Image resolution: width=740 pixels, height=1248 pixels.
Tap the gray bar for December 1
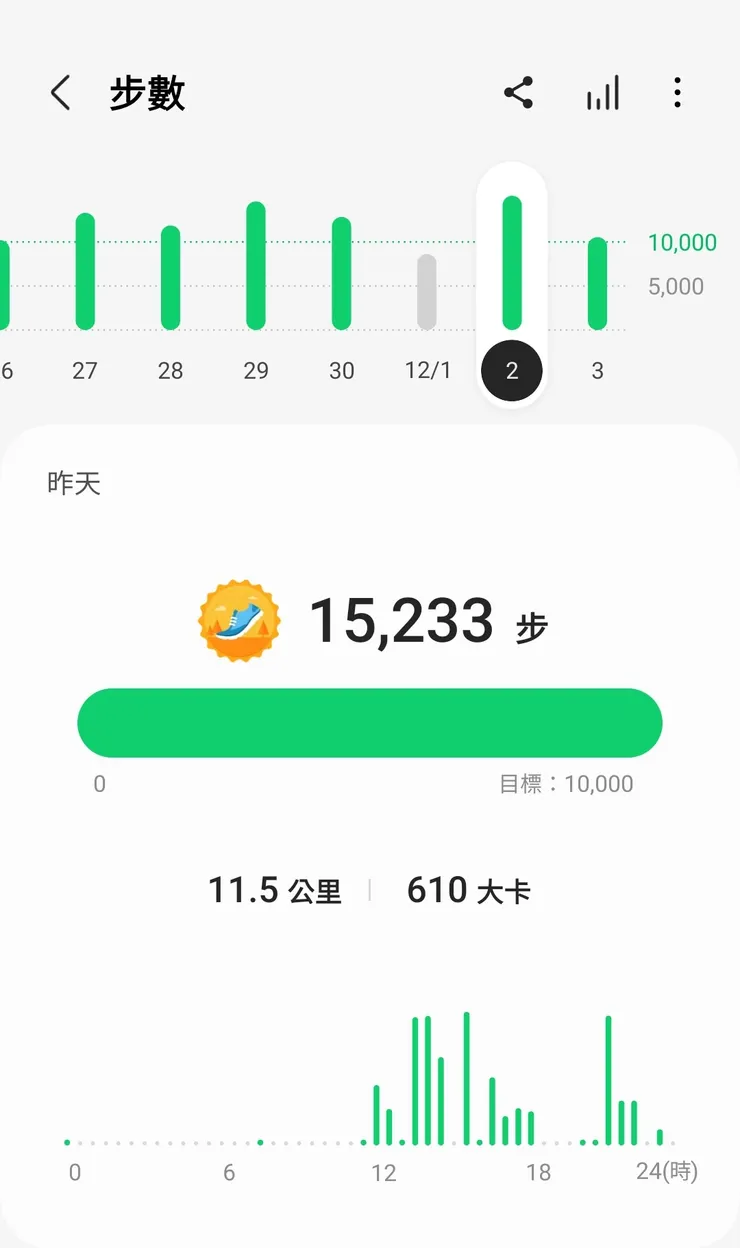pyautogui.click(x=427, y=290)
